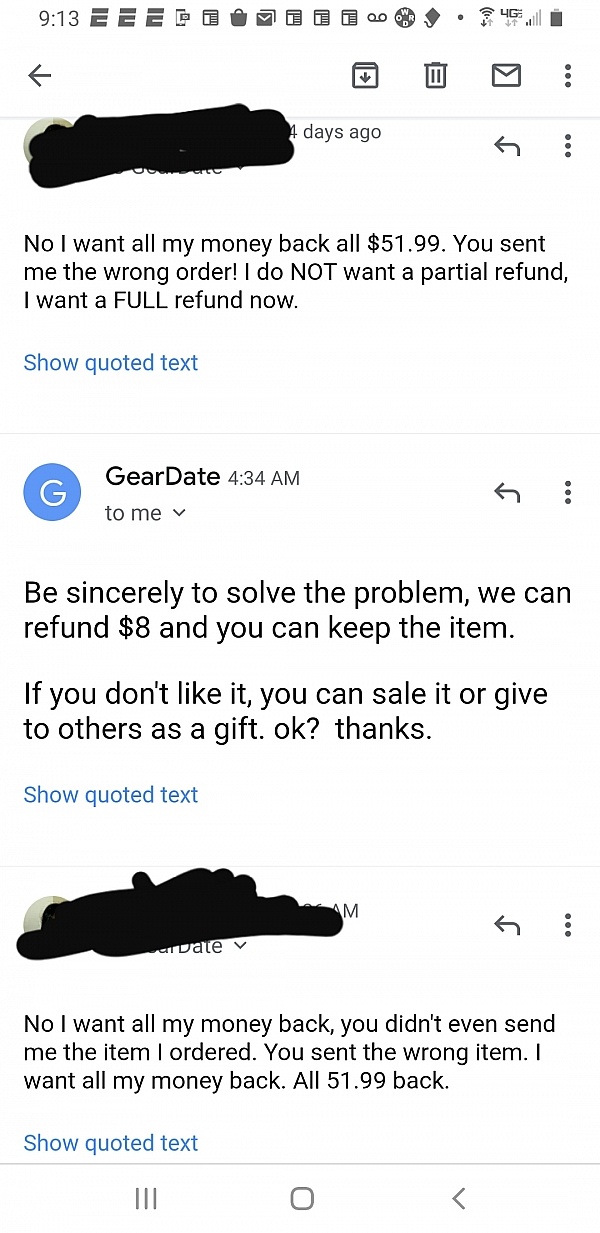Go back to the inbox
Viewport: 600px width, 1233px height.
(40, 75)
